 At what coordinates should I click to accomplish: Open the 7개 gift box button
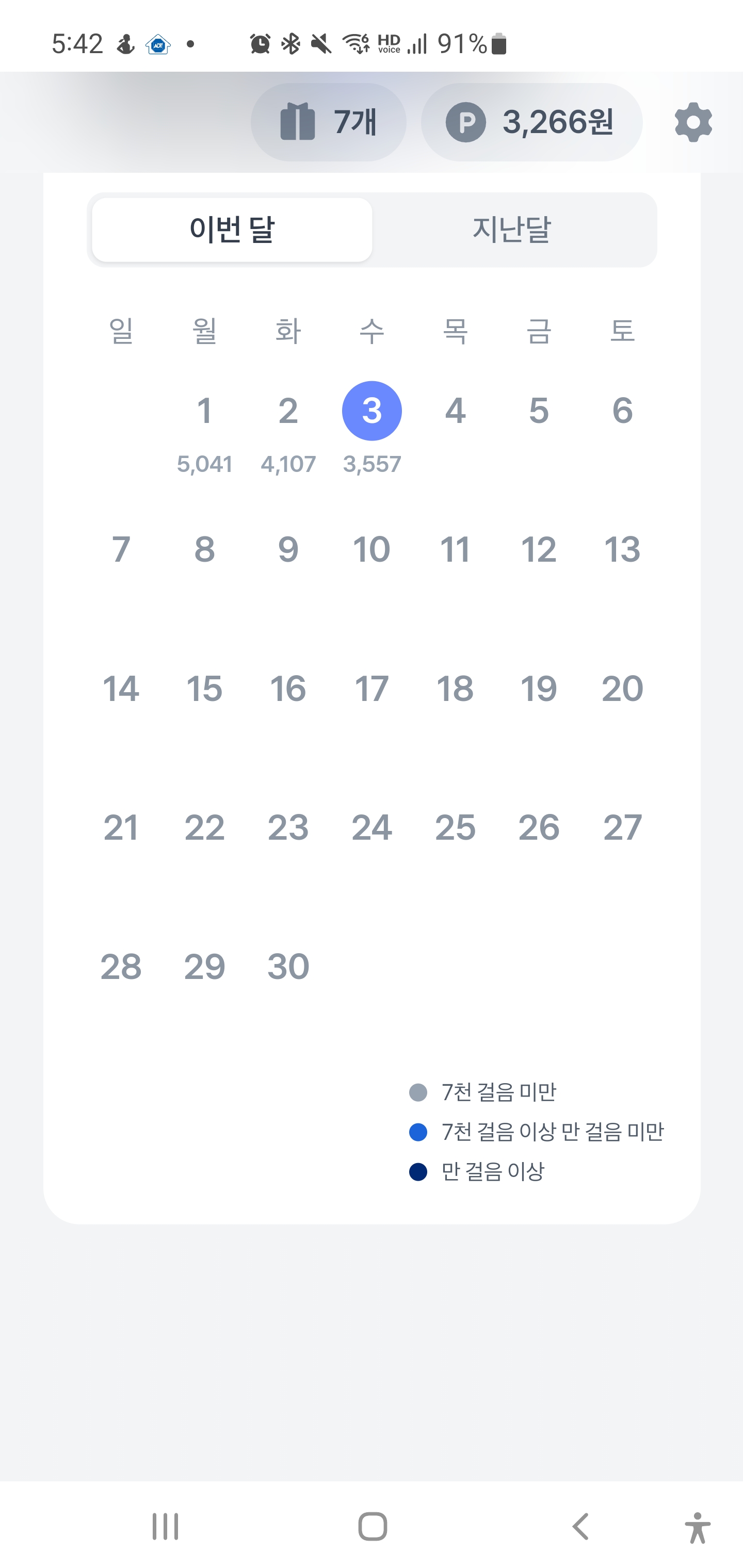point(328,122)
